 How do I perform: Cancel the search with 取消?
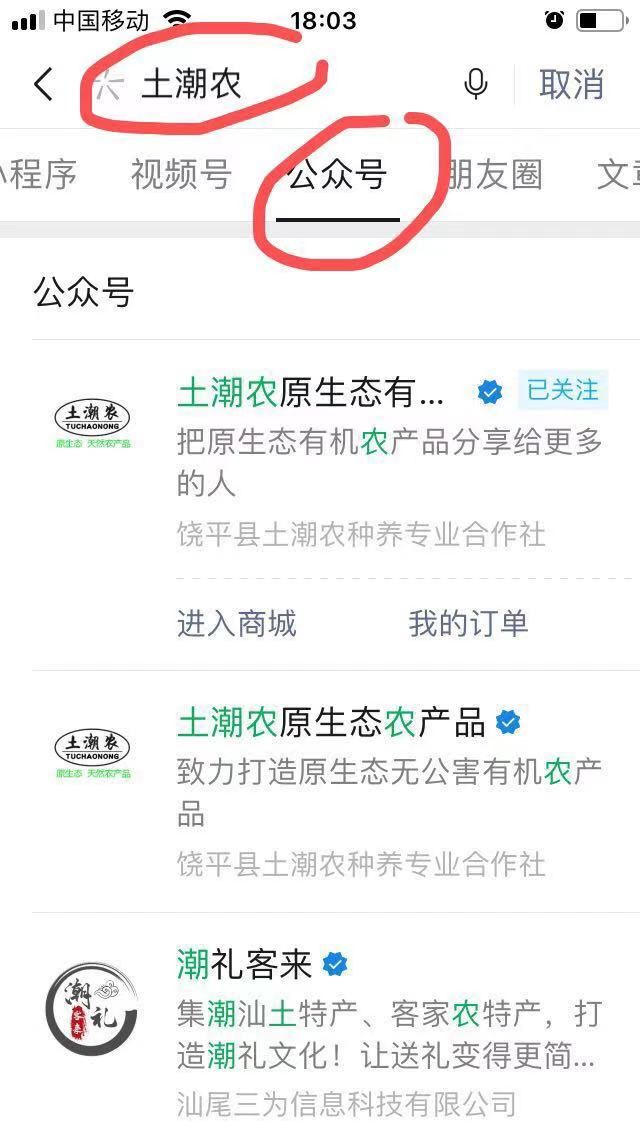coord(571,85)
